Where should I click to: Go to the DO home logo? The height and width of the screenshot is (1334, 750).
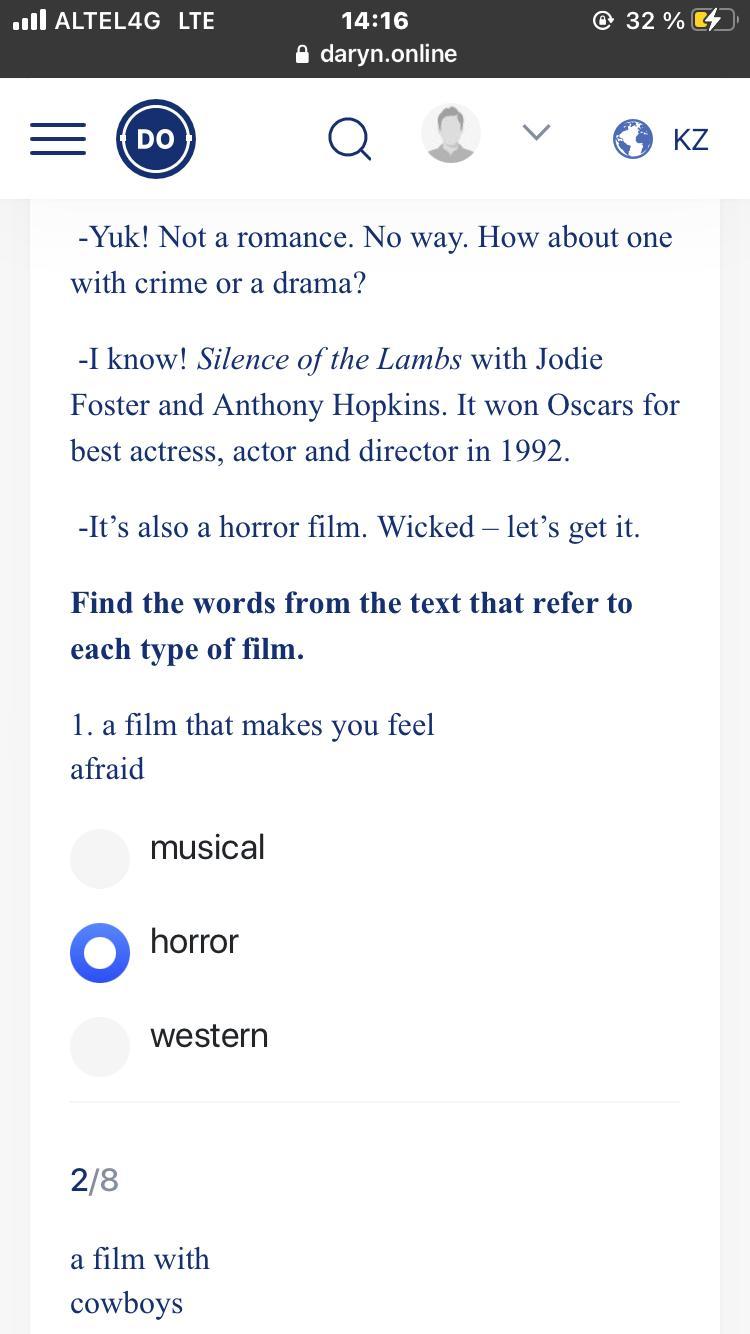pos(155,139)
